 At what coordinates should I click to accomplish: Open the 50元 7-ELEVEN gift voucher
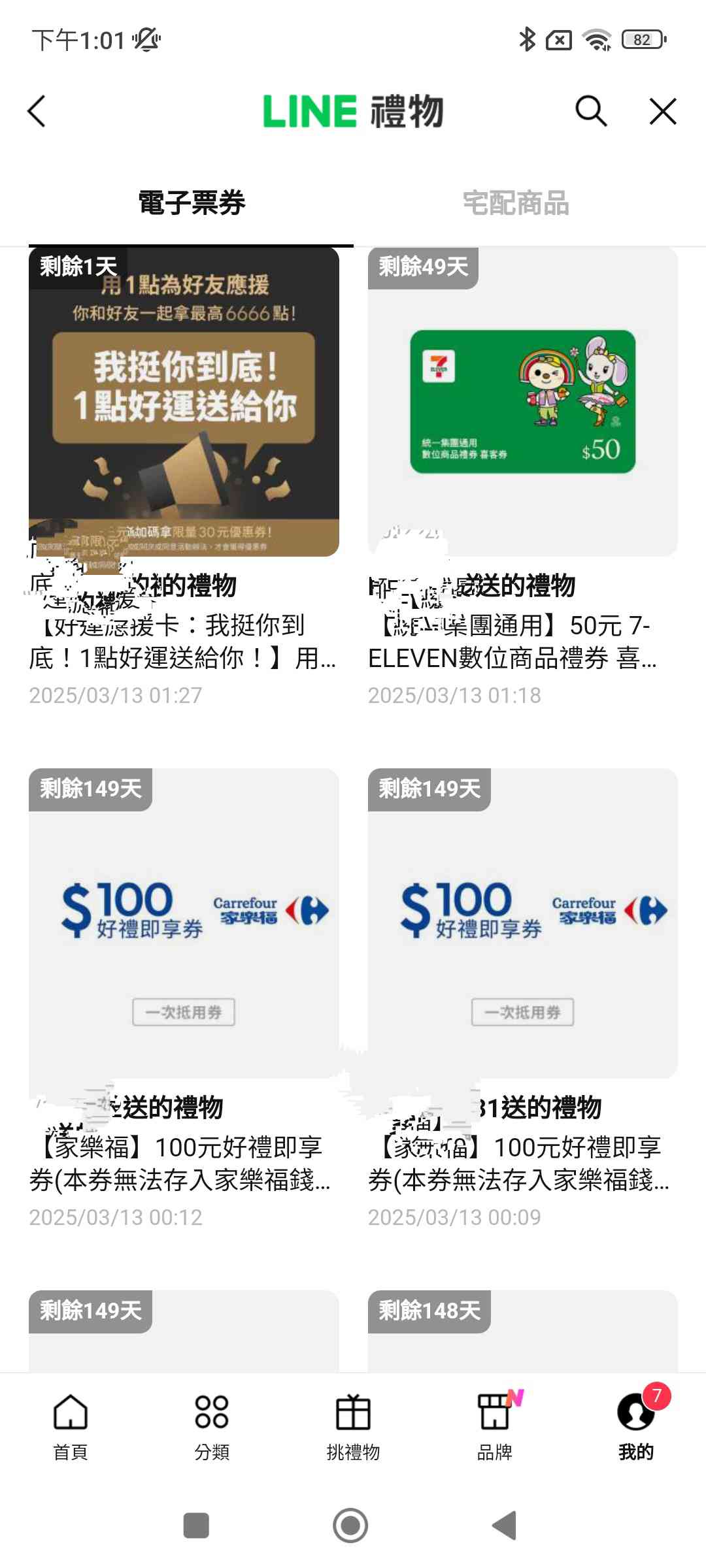(522, 402)
